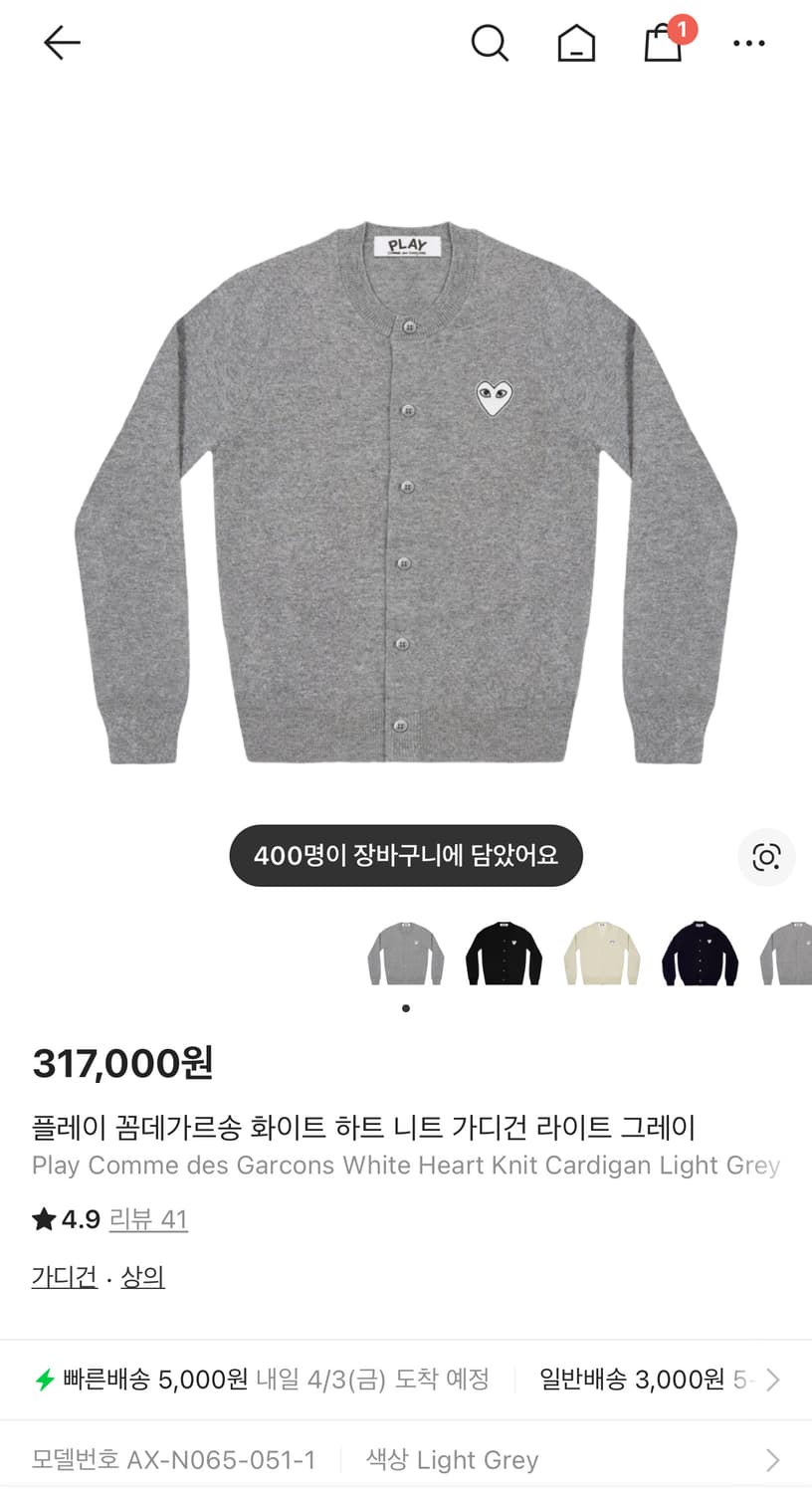
Task: Expand the 일반배송 shipping options chevron
Action: tap(775, 1380)
